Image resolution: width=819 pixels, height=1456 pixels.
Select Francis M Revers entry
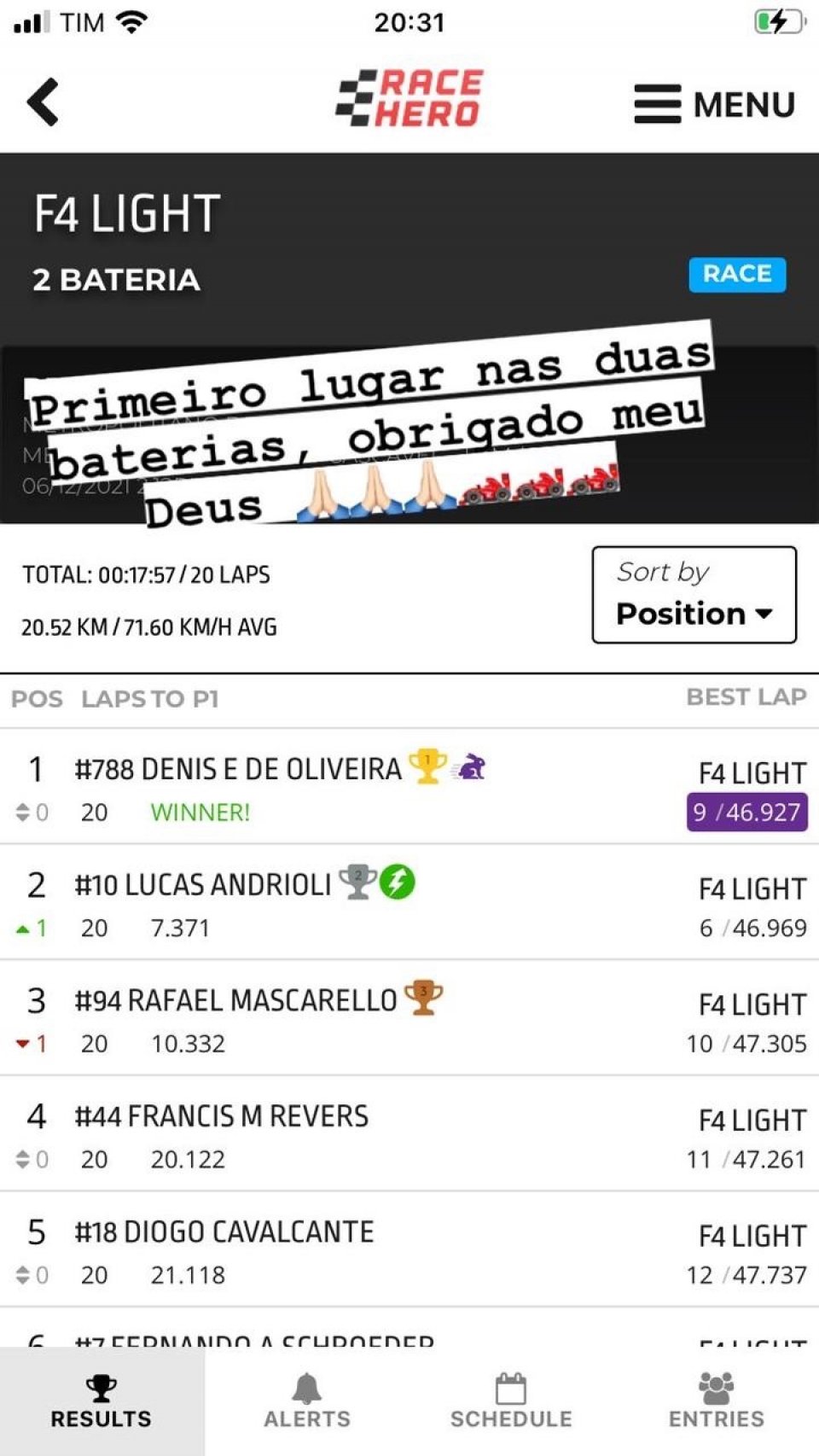click(409, 1134)
